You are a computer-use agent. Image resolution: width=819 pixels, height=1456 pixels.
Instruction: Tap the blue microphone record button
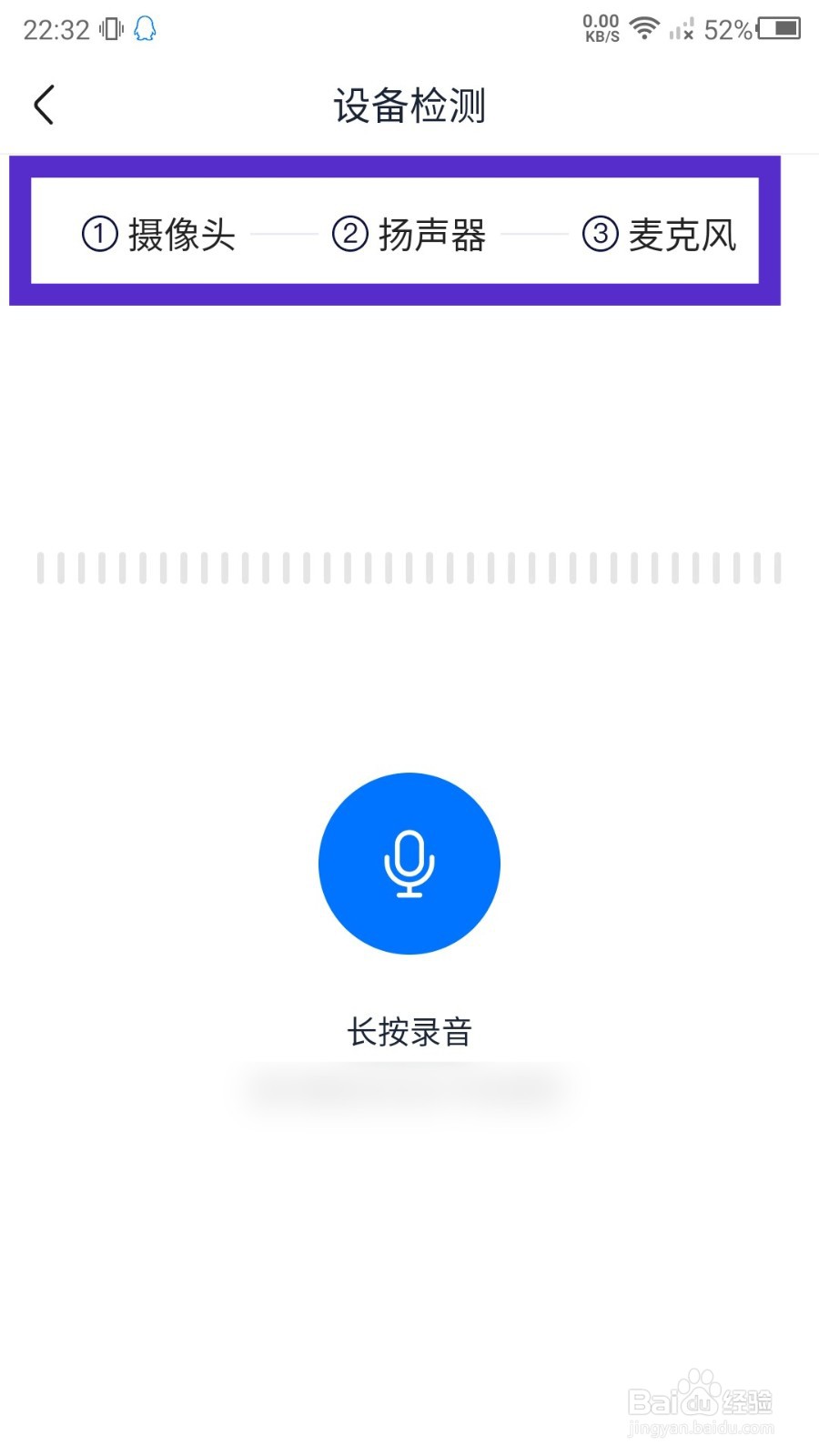[x=409, y=864]
